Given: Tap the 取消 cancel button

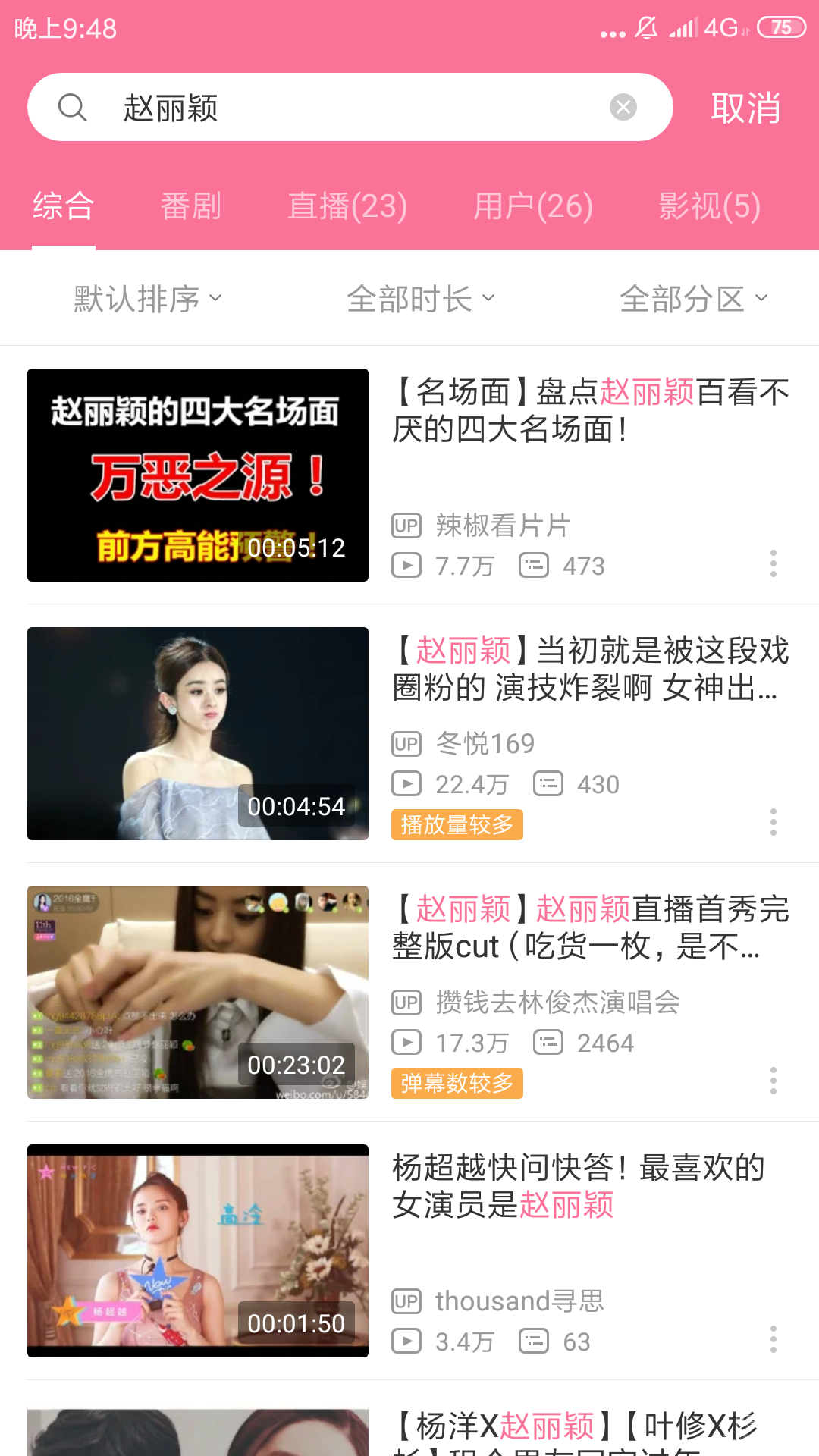Looking at the screenshot, I should click(x=745, y=108).
